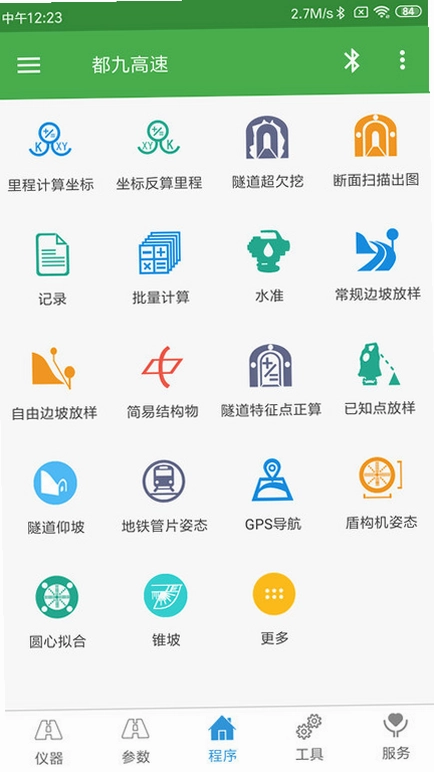Screen dimensions: 434x772
Task: Open 里程计算坐标 tool
Action: (50, 155)
